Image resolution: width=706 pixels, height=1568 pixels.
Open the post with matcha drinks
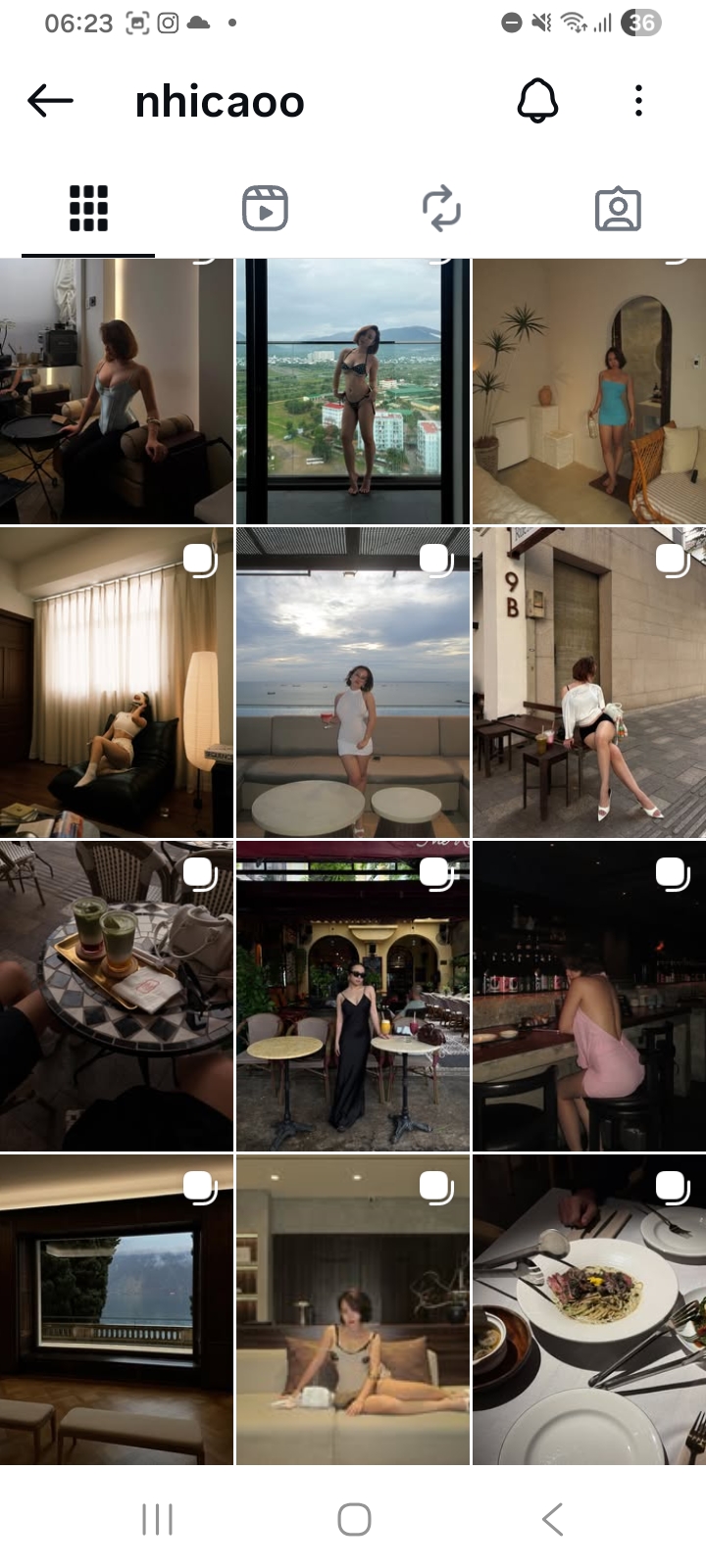[x=117, y=995]
